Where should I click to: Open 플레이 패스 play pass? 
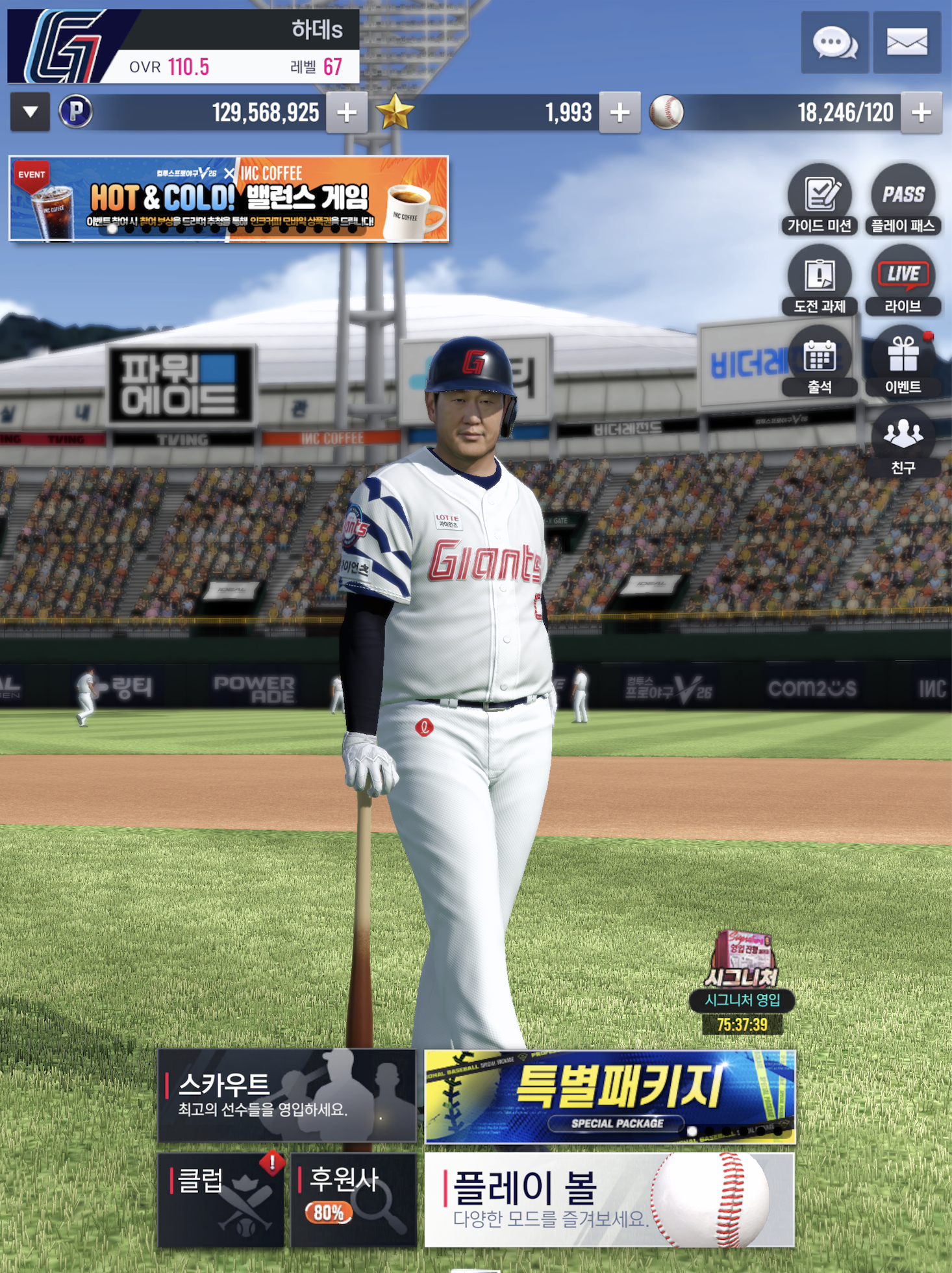903,199
